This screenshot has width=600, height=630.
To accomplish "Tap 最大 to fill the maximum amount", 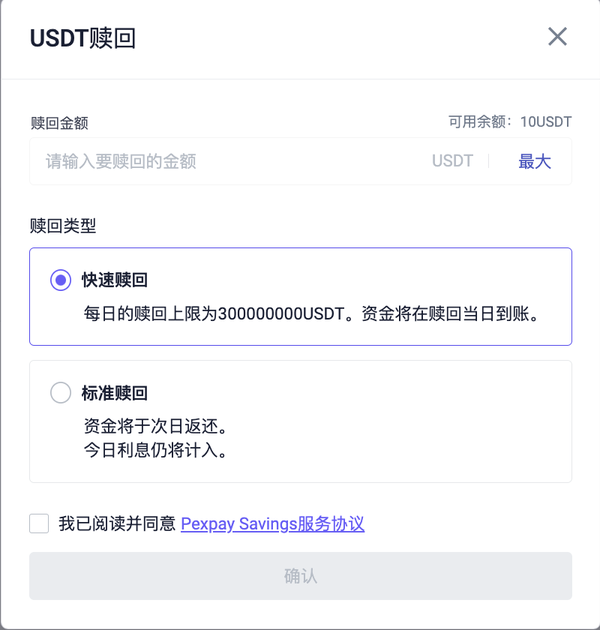I will (534, 161).
